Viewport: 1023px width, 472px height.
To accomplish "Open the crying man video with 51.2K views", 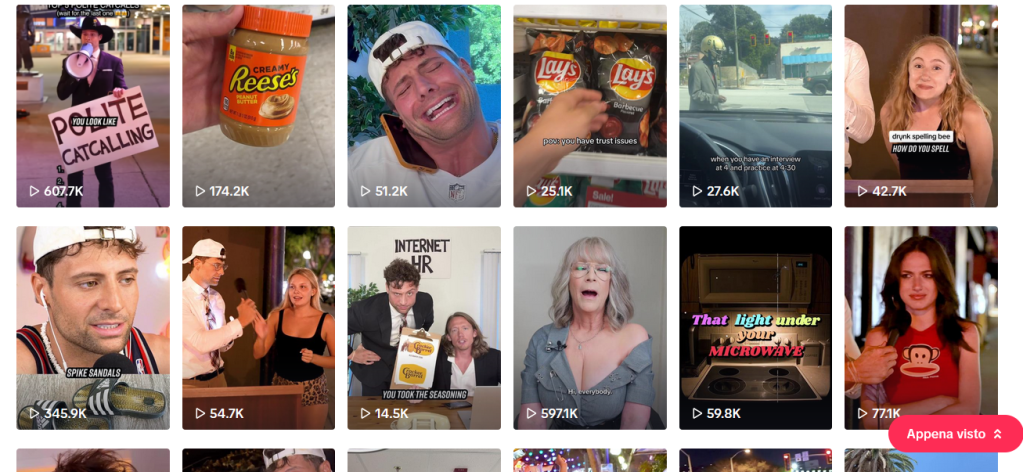I will (x=424, y=105).
